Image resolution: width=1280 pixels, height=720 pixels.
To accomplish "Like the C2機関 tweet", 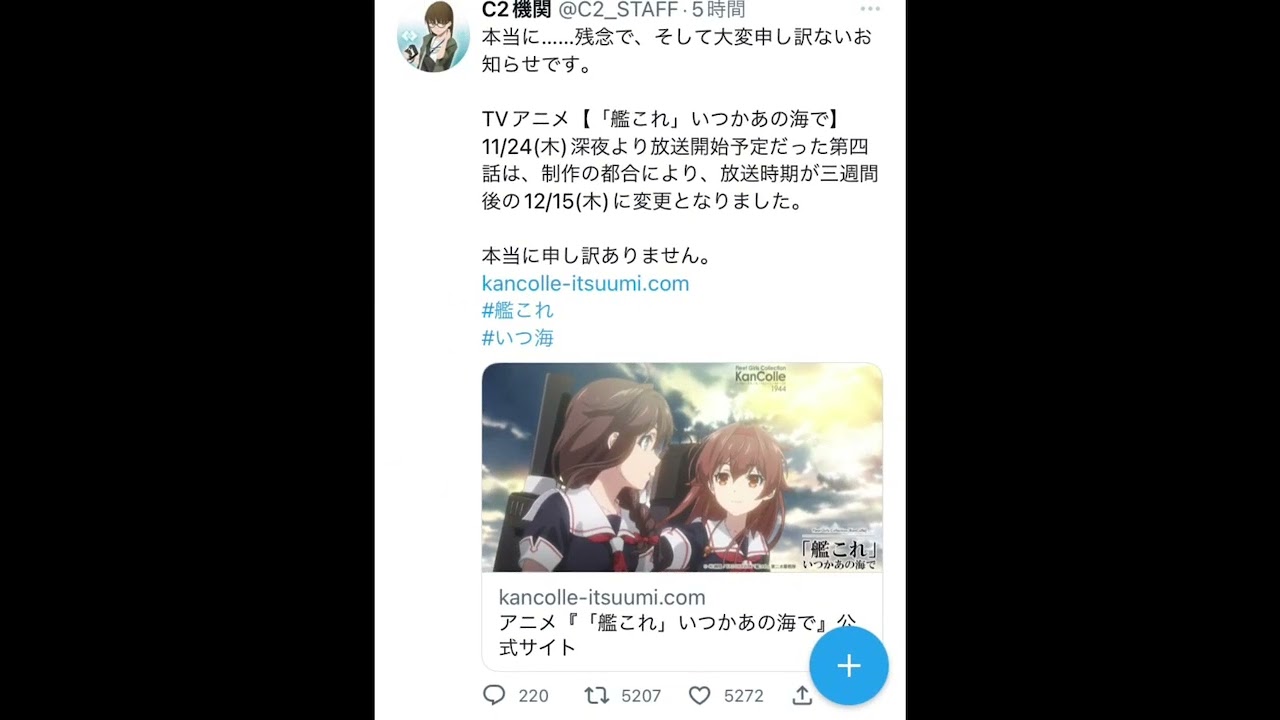I will 700,695.
